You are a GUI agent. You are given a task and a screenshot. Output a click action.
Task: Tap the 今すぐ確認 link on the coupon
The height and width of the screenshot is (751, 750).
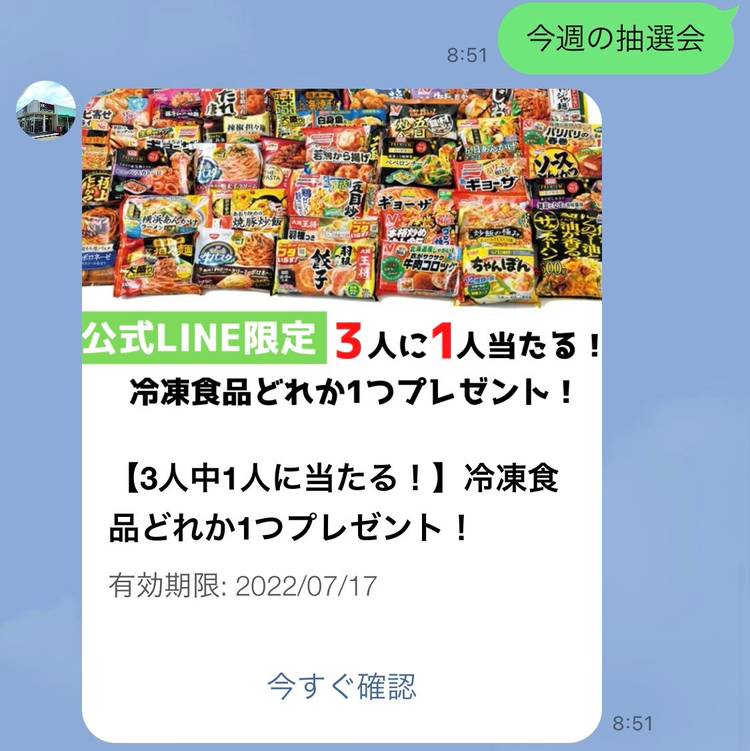pos(341,686)
